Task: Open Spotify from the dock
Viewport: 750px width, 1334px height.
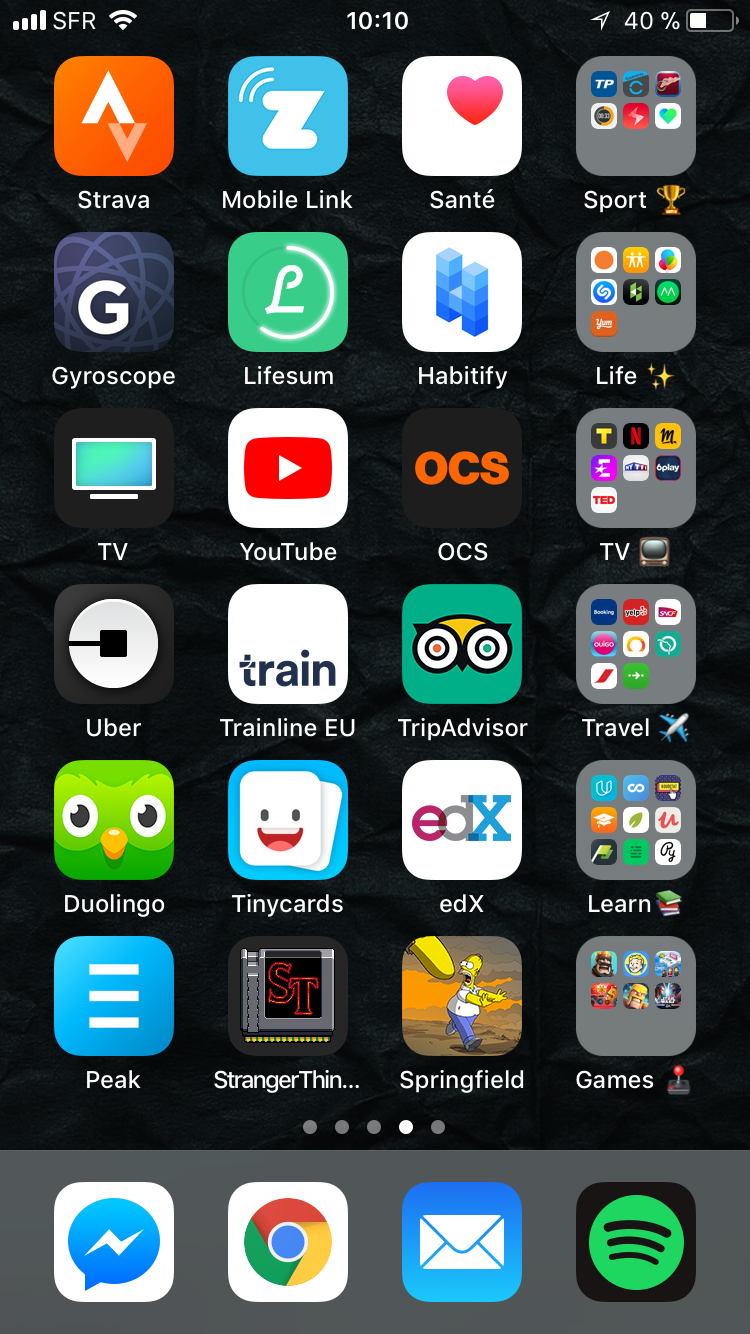Action: point(636,1242)
